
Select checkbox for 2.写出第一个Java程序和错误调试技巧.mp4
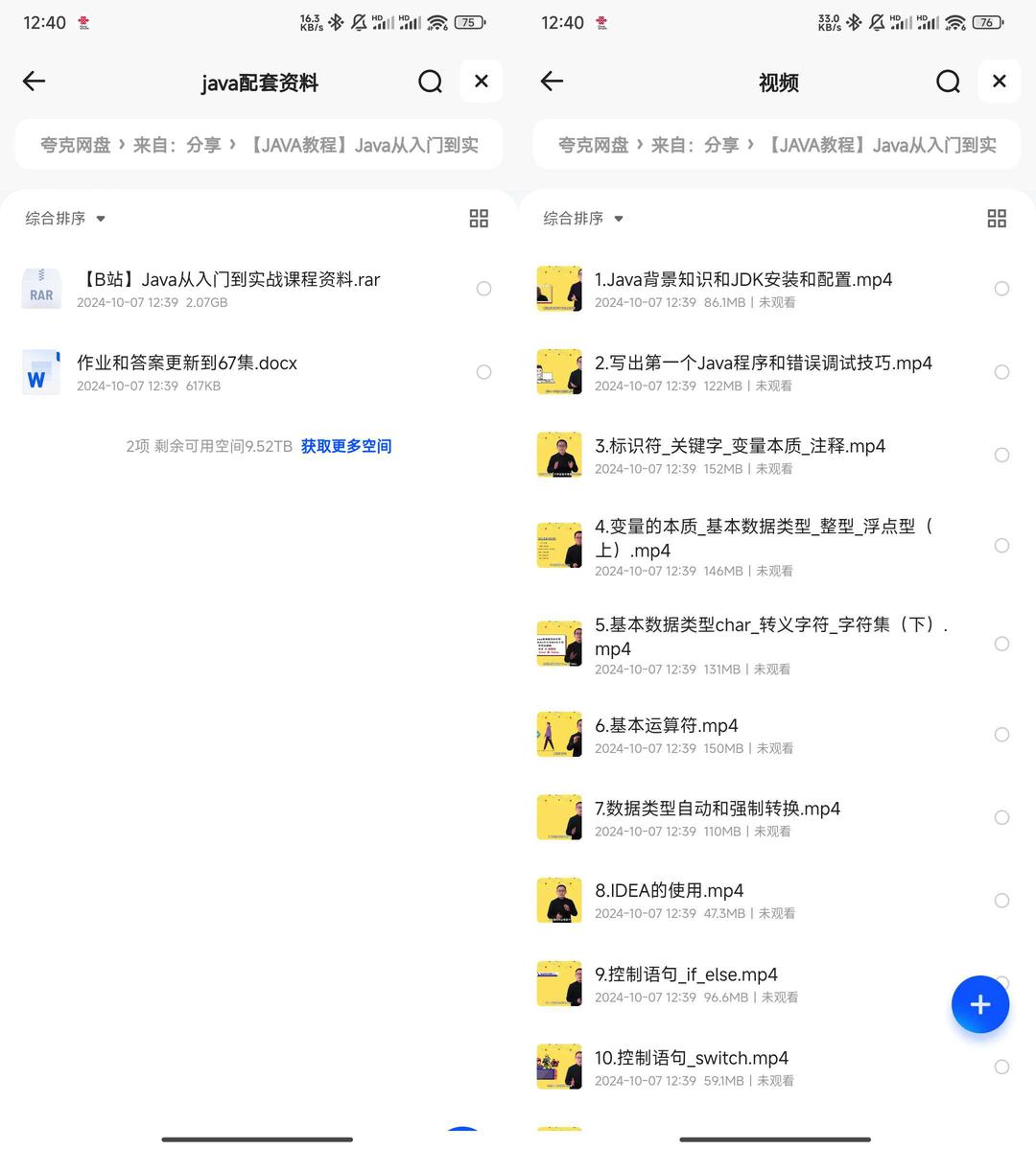click(1001, 372)
